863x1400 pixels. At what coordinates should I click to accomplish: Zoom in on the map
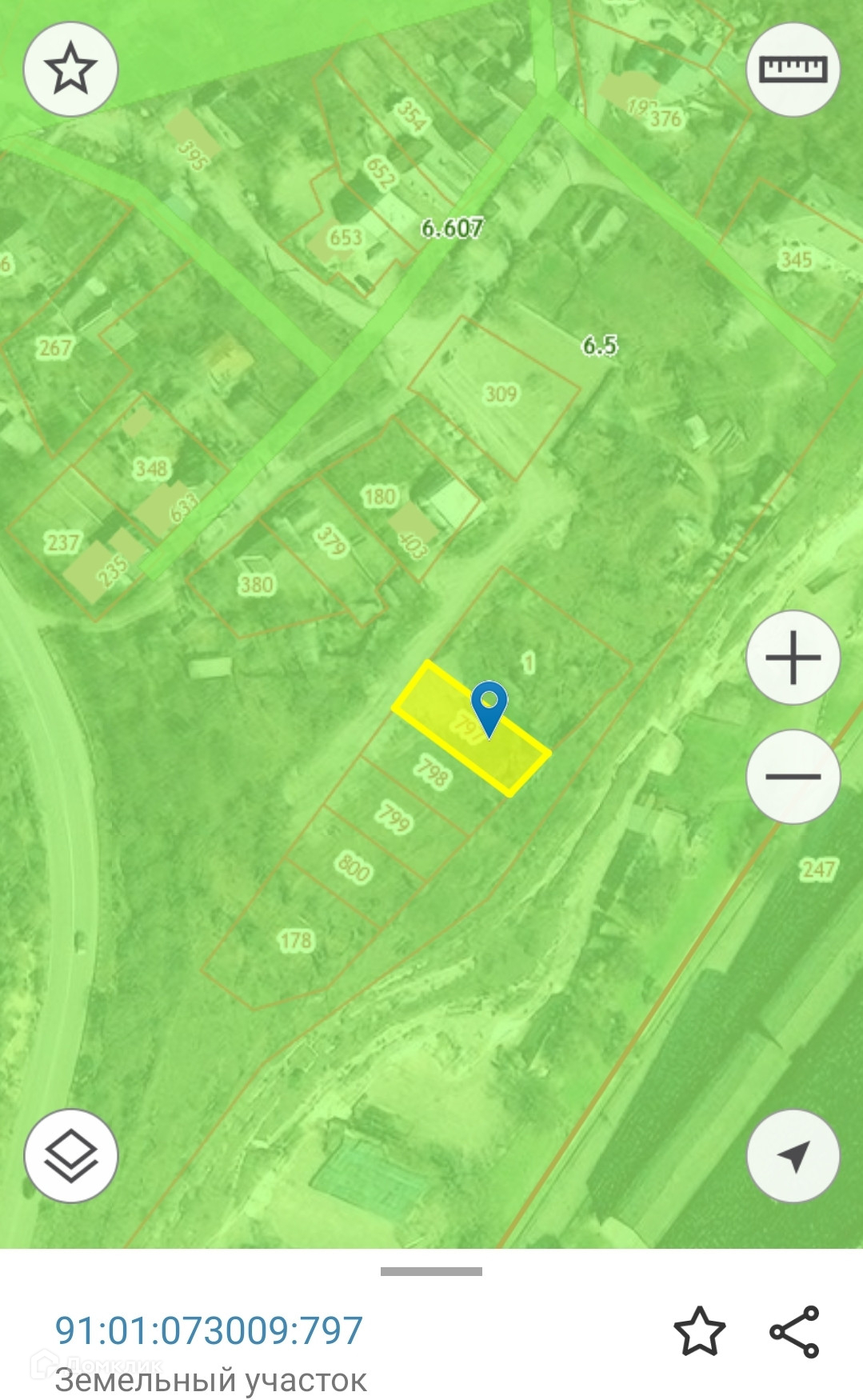coord(793,658)
